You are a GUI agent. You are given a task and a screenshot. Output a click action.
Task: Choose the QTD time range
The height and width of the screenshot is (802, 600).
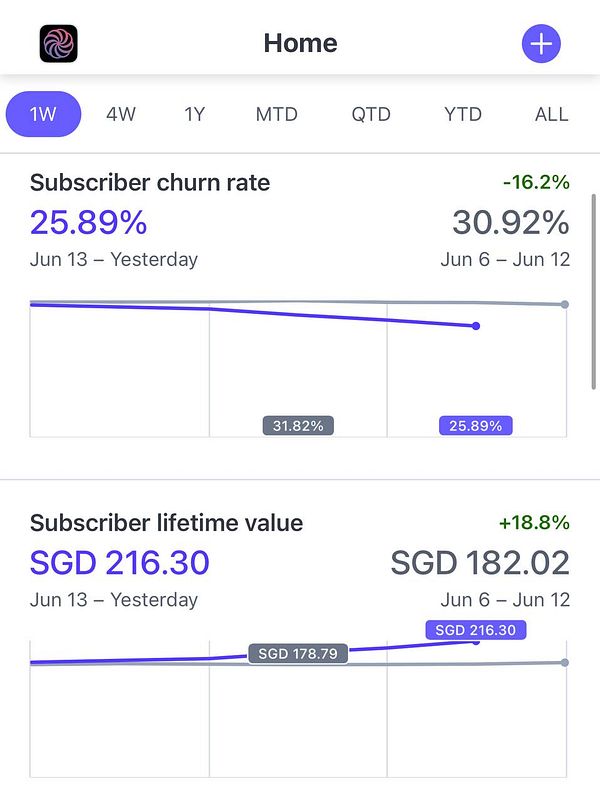coord(371,114)
